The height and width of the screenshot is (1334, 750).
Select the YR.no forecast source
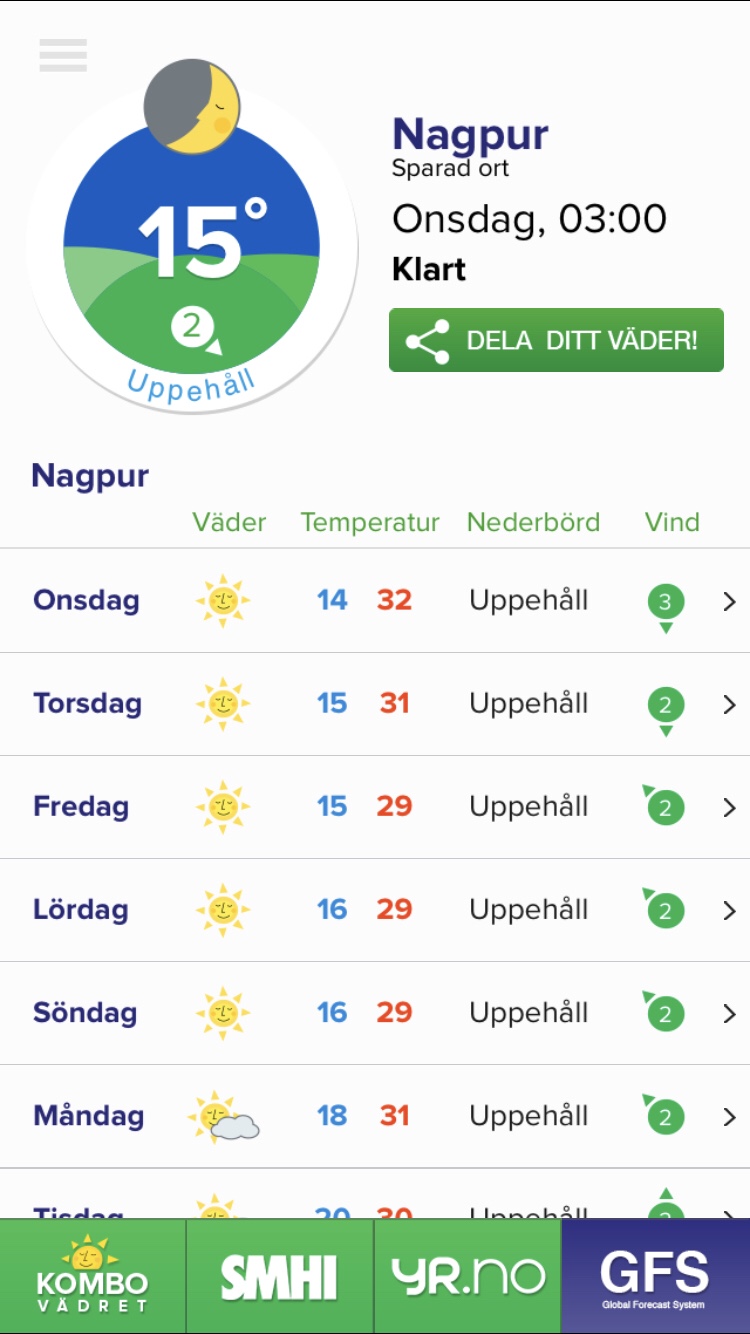[468, 1276]
